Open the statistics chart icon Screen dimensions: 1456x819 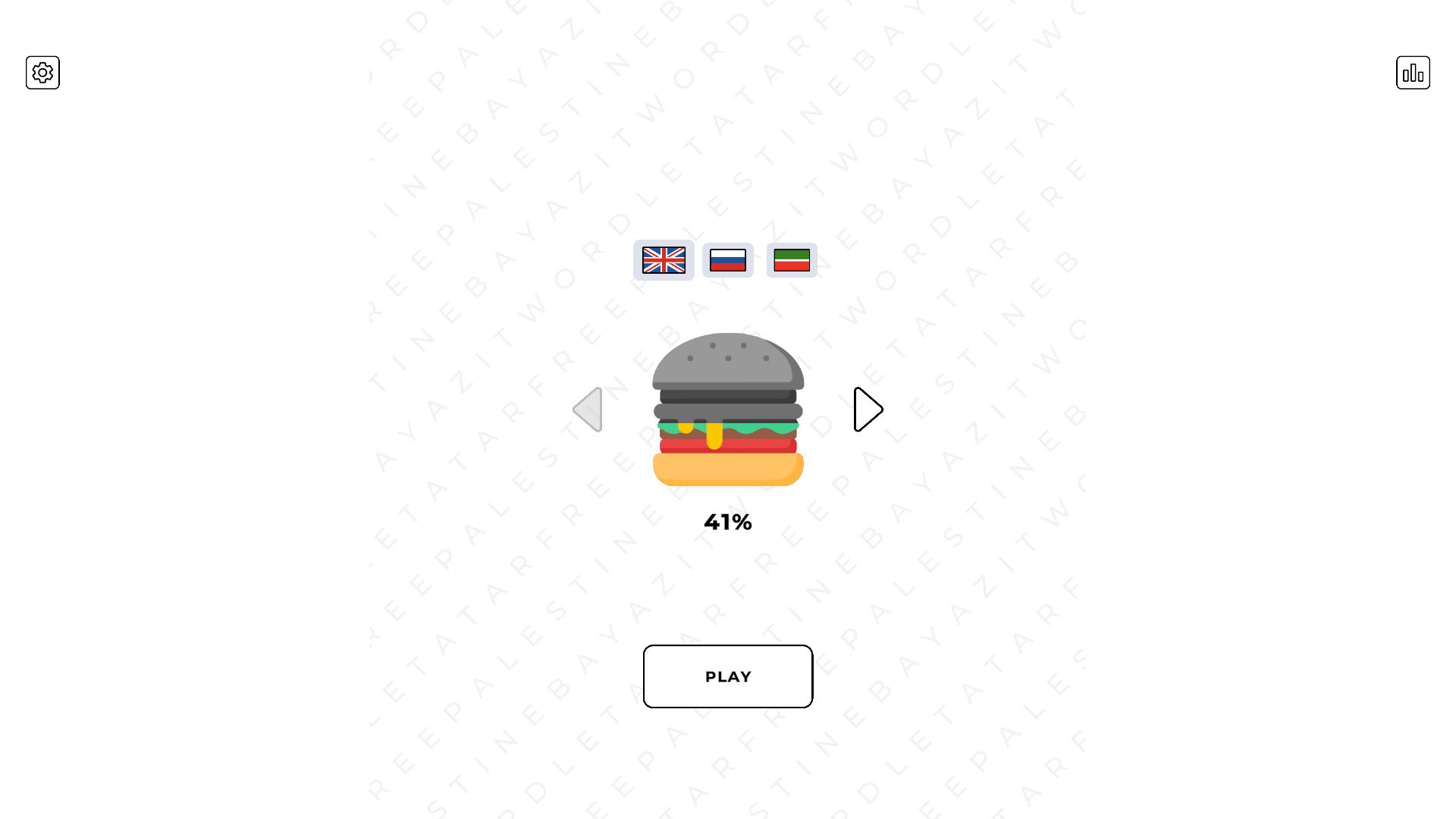pyautogui.click(x=1413, y=73)
